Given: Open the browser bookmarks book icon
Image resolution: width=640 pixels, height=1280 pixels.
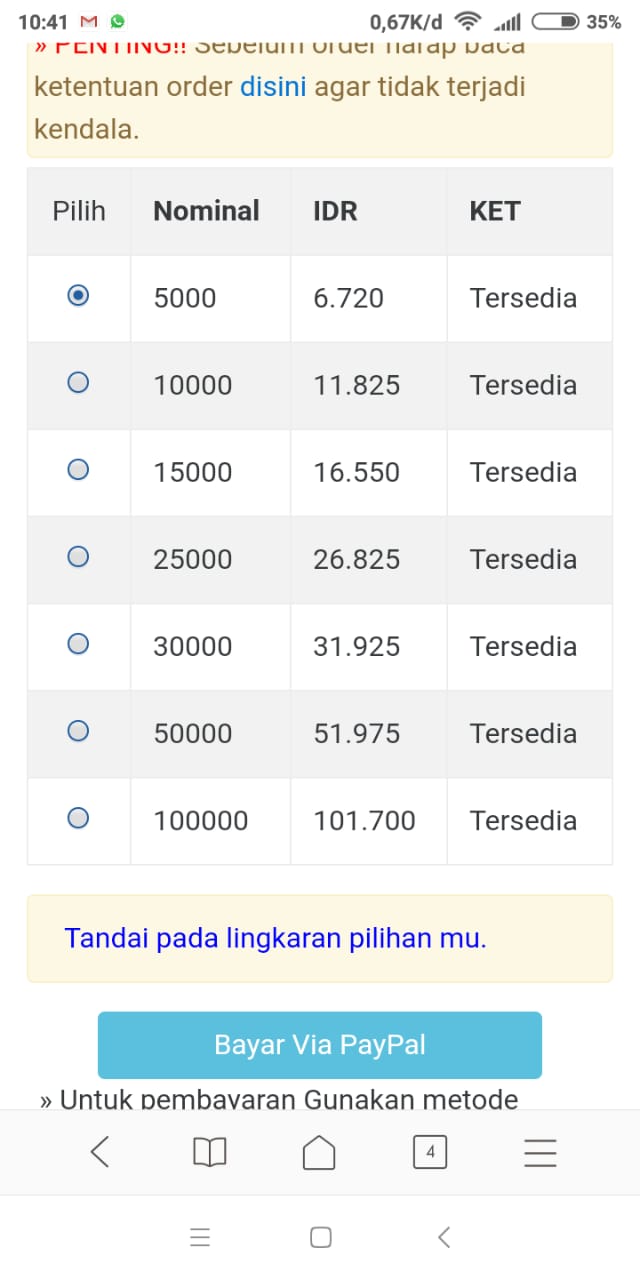Looking at the screenshot, I should click(210, 1152).
